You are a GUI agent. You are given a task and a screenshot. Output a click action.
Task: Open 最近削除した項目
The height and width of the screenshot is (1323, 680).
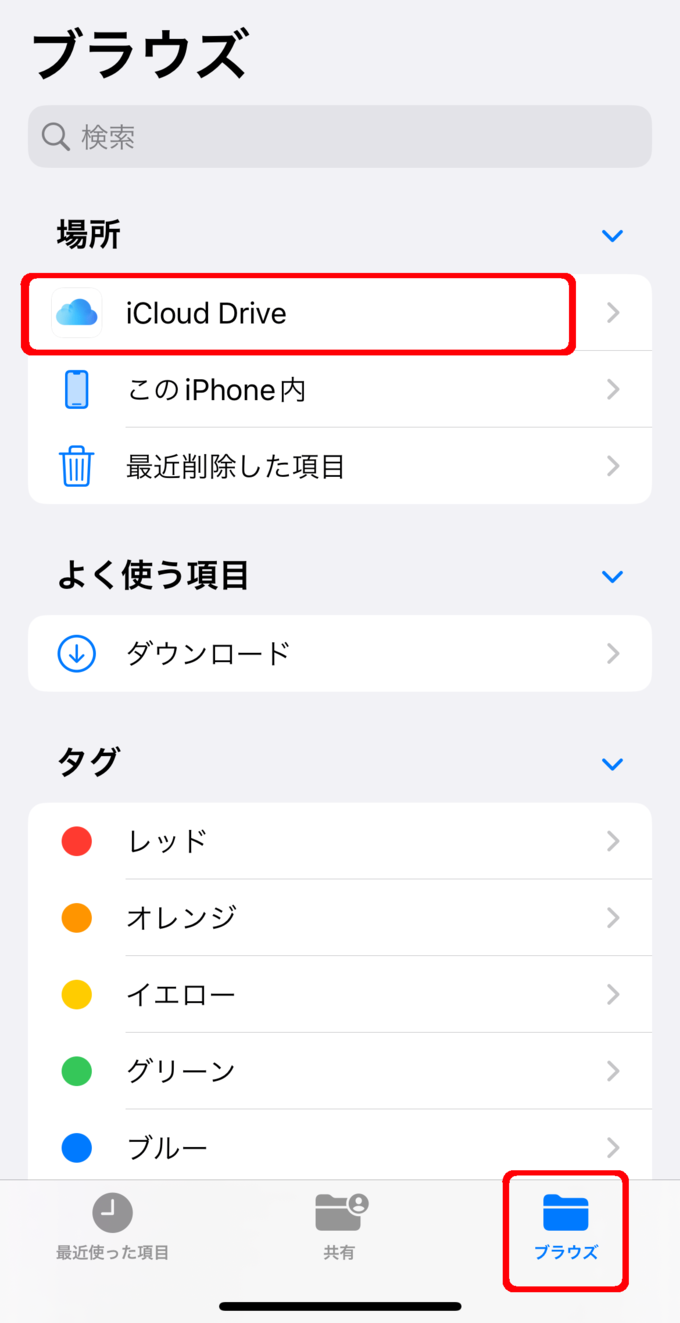[x=340, y=466]
